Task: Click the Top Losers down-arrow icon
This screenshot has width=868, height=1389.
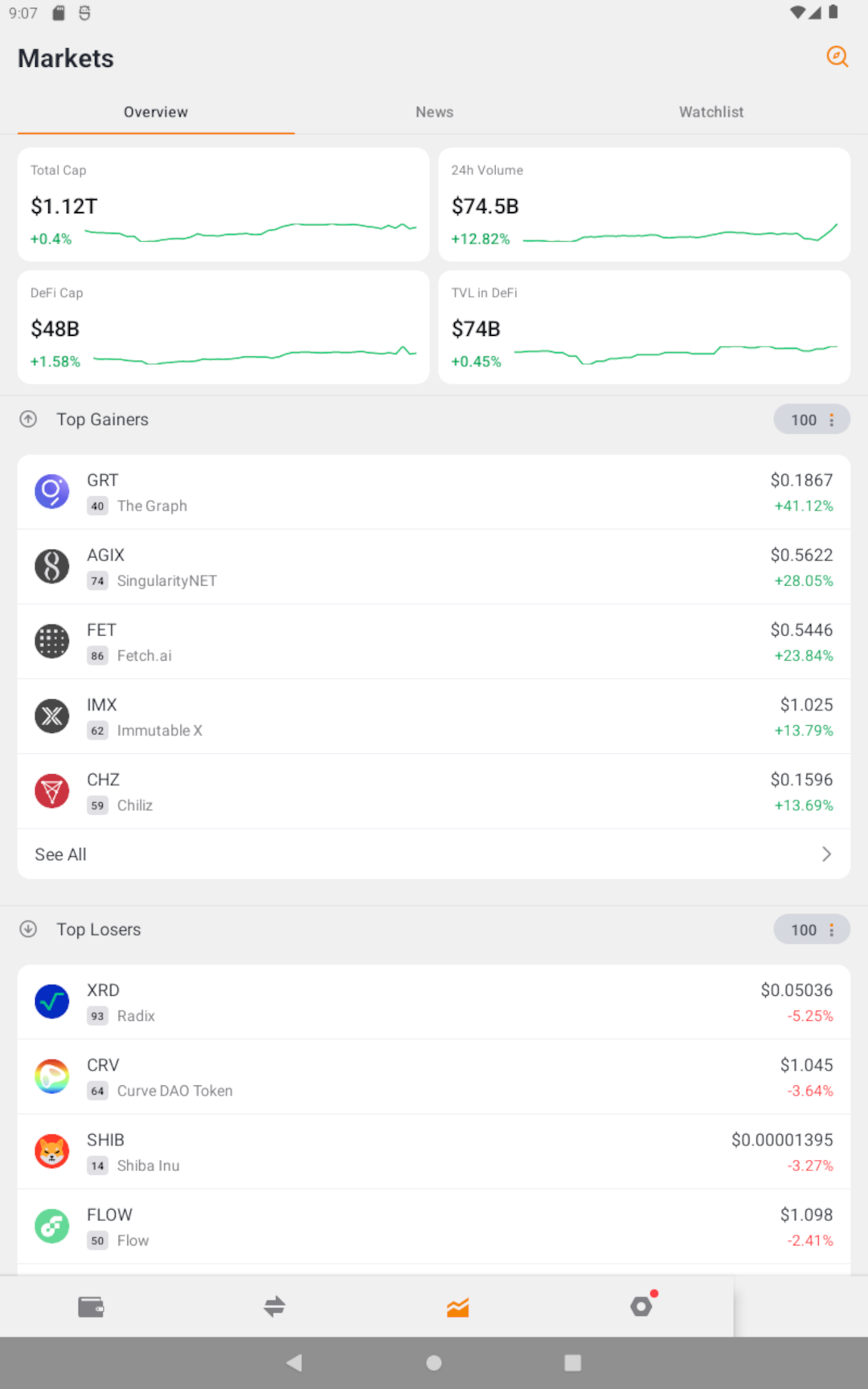Action: (x=29, y=929)
